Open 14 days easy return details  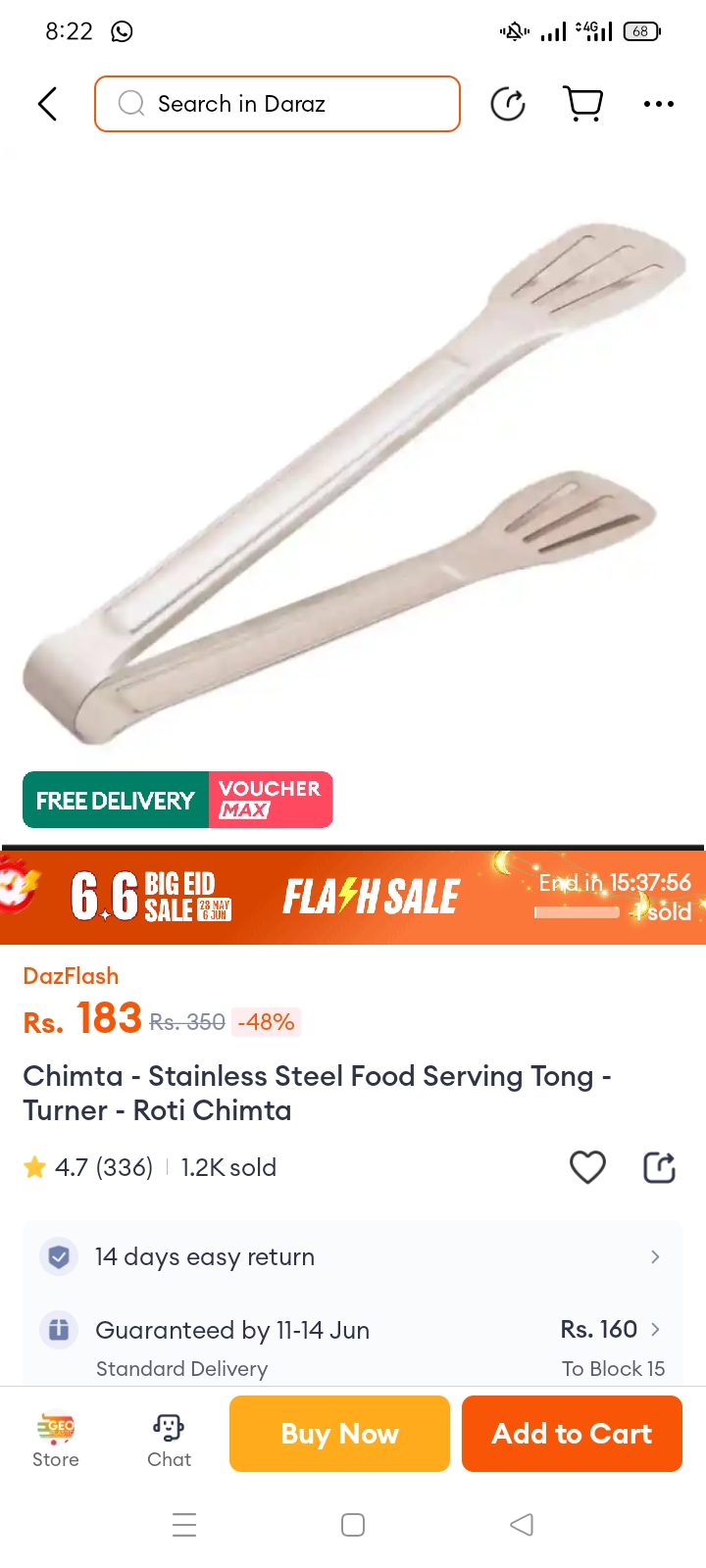coord(353,1256)
